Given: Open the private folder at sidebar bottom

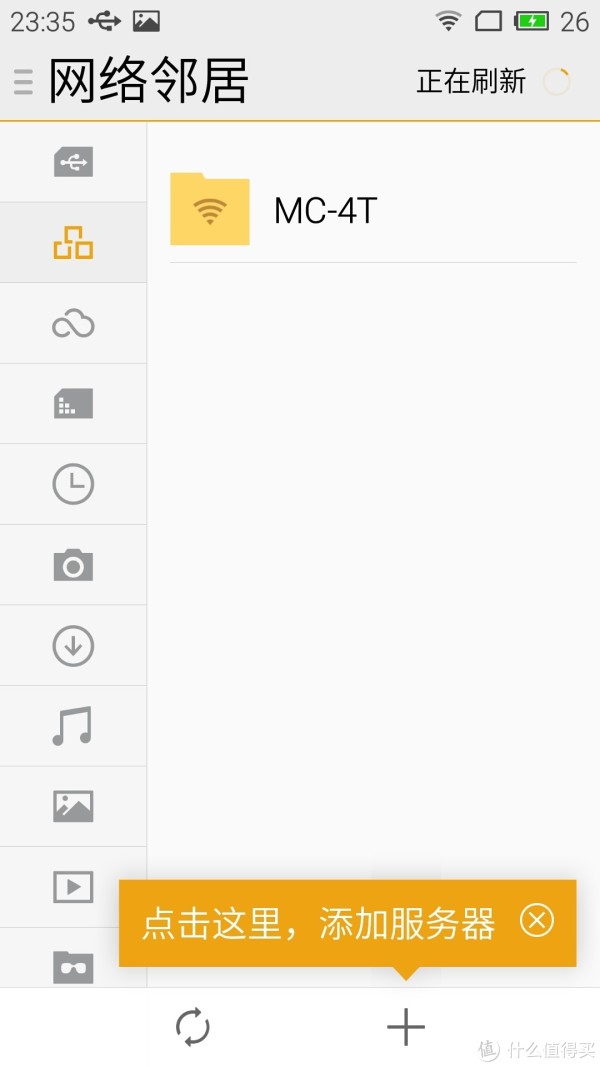Looking at the screenshot, I should pyautogui.click(x=73, y=966).
